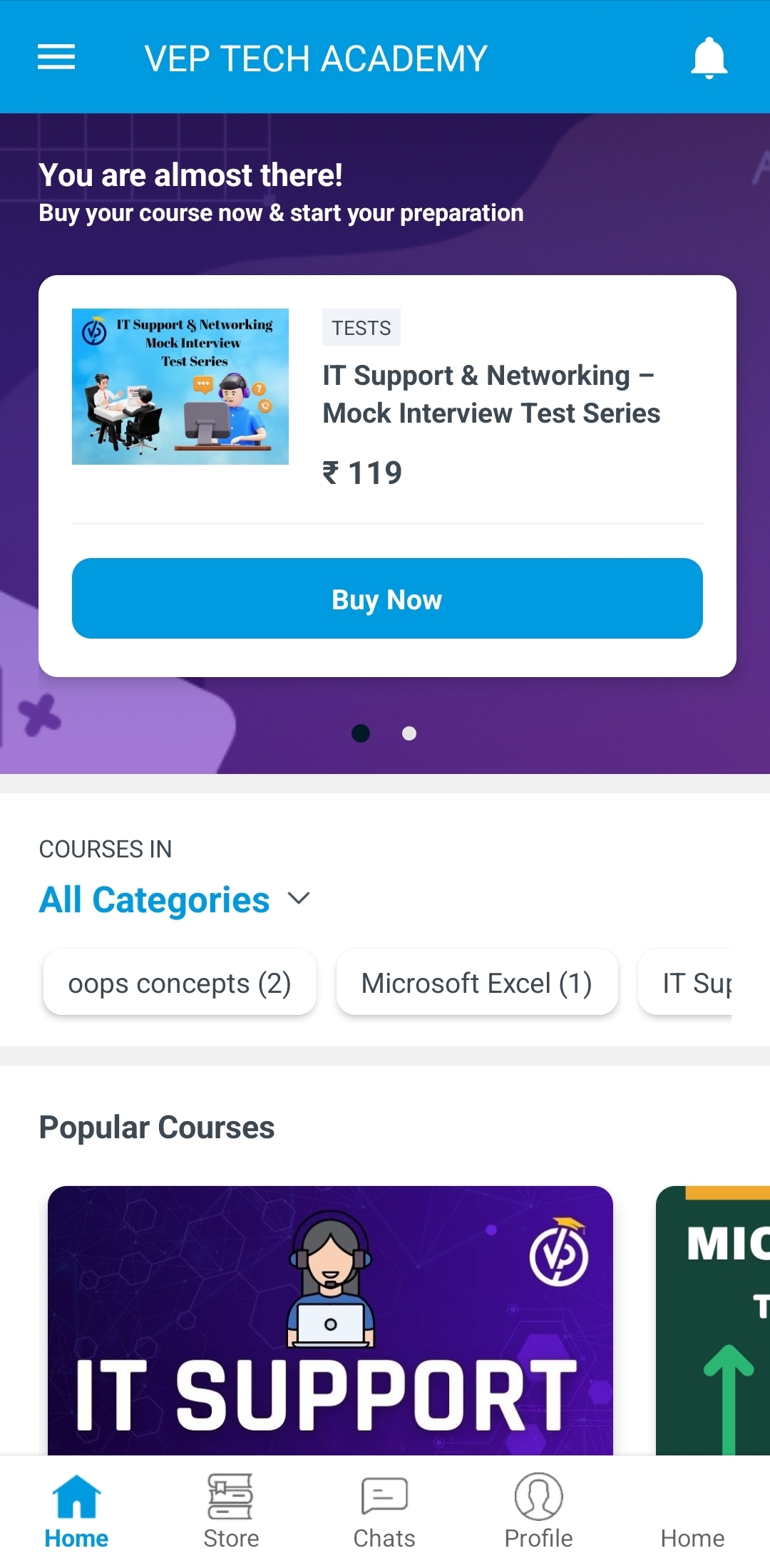Image resolution: width=770 pixels, height=1568 pixels.
Task: Expand the All Categories dropdown
Action: (x=175, y=899)
